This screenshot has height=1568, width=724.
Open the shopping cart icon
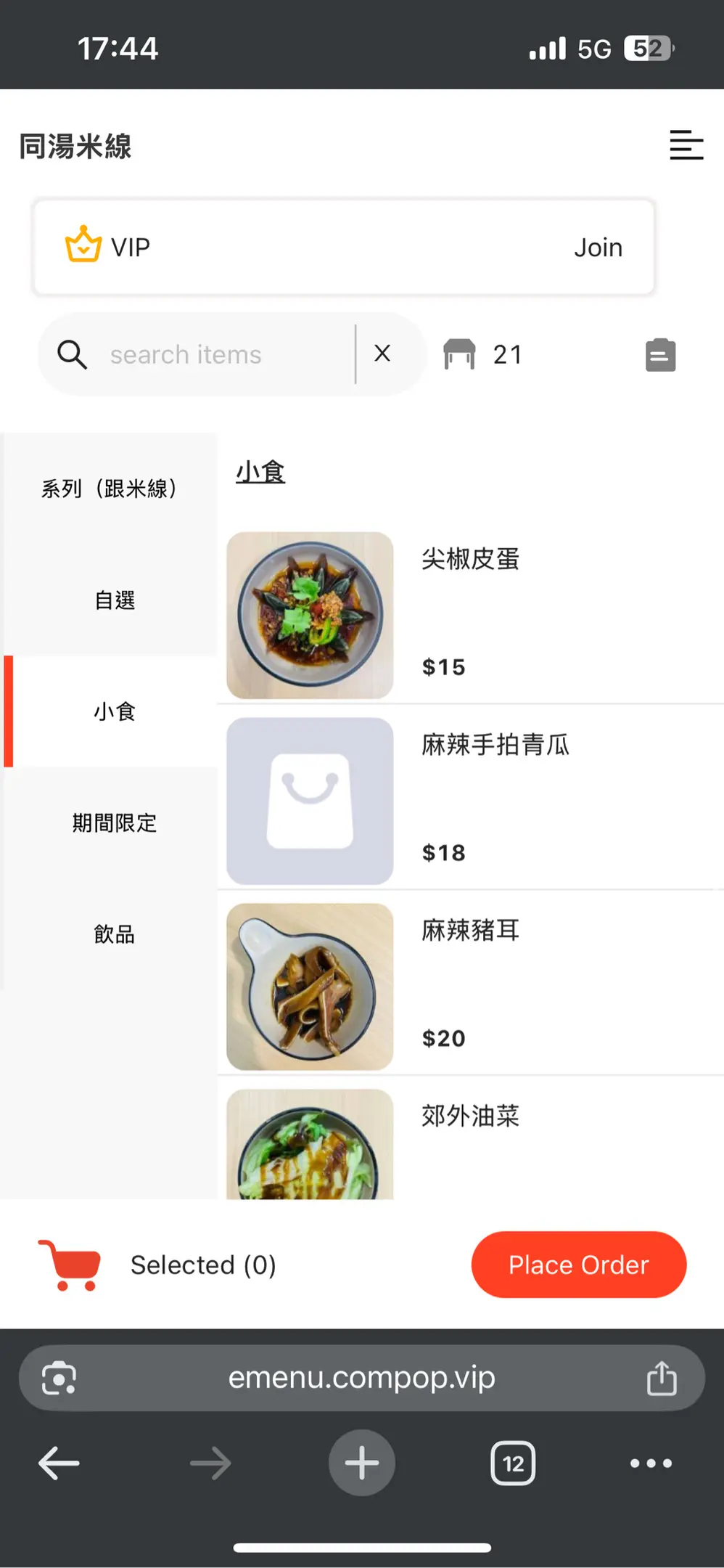pos(70,1265)
